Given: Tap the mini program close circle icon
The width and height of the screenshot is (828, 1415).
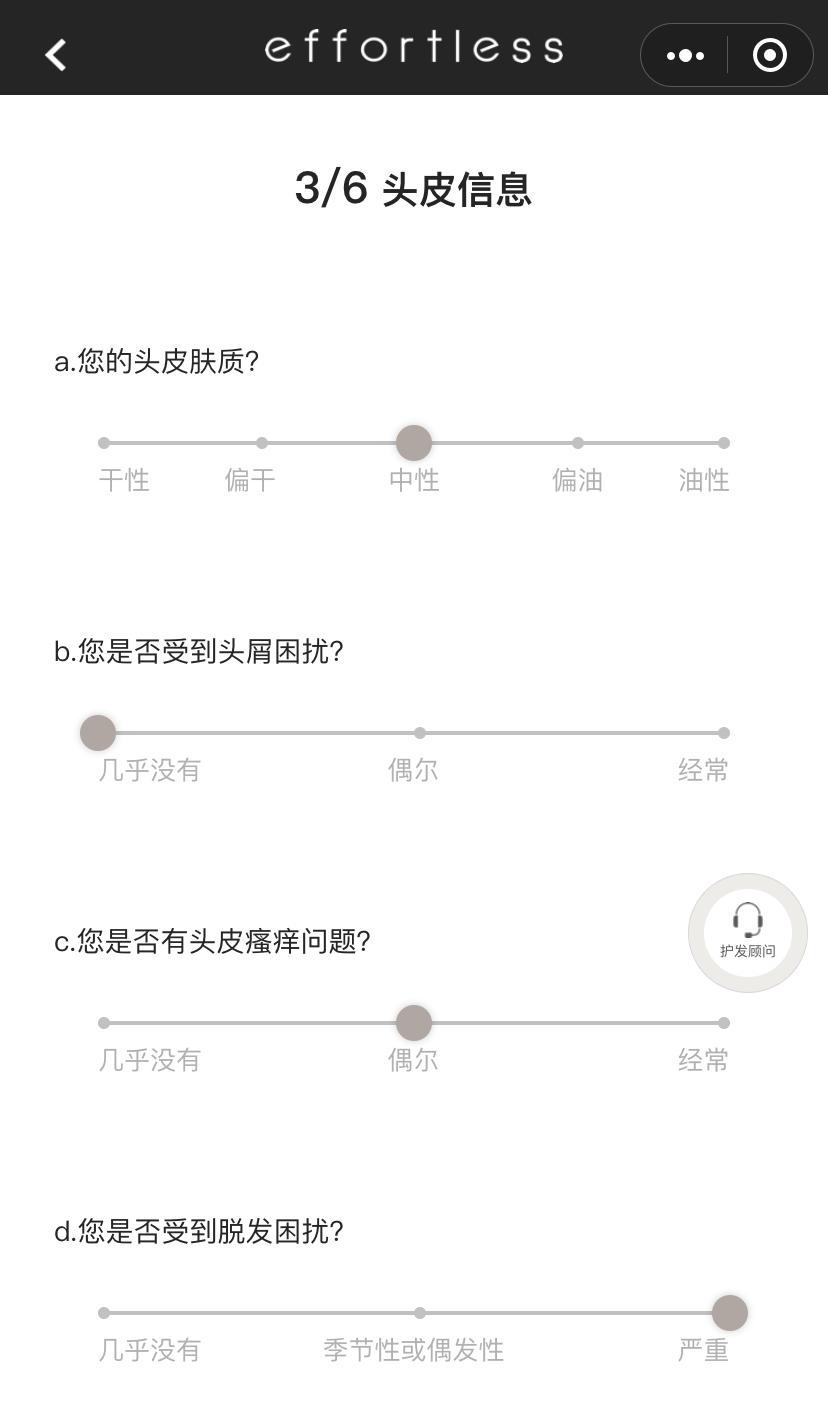Looking at the screenshot, I should (x=769, y=55).
